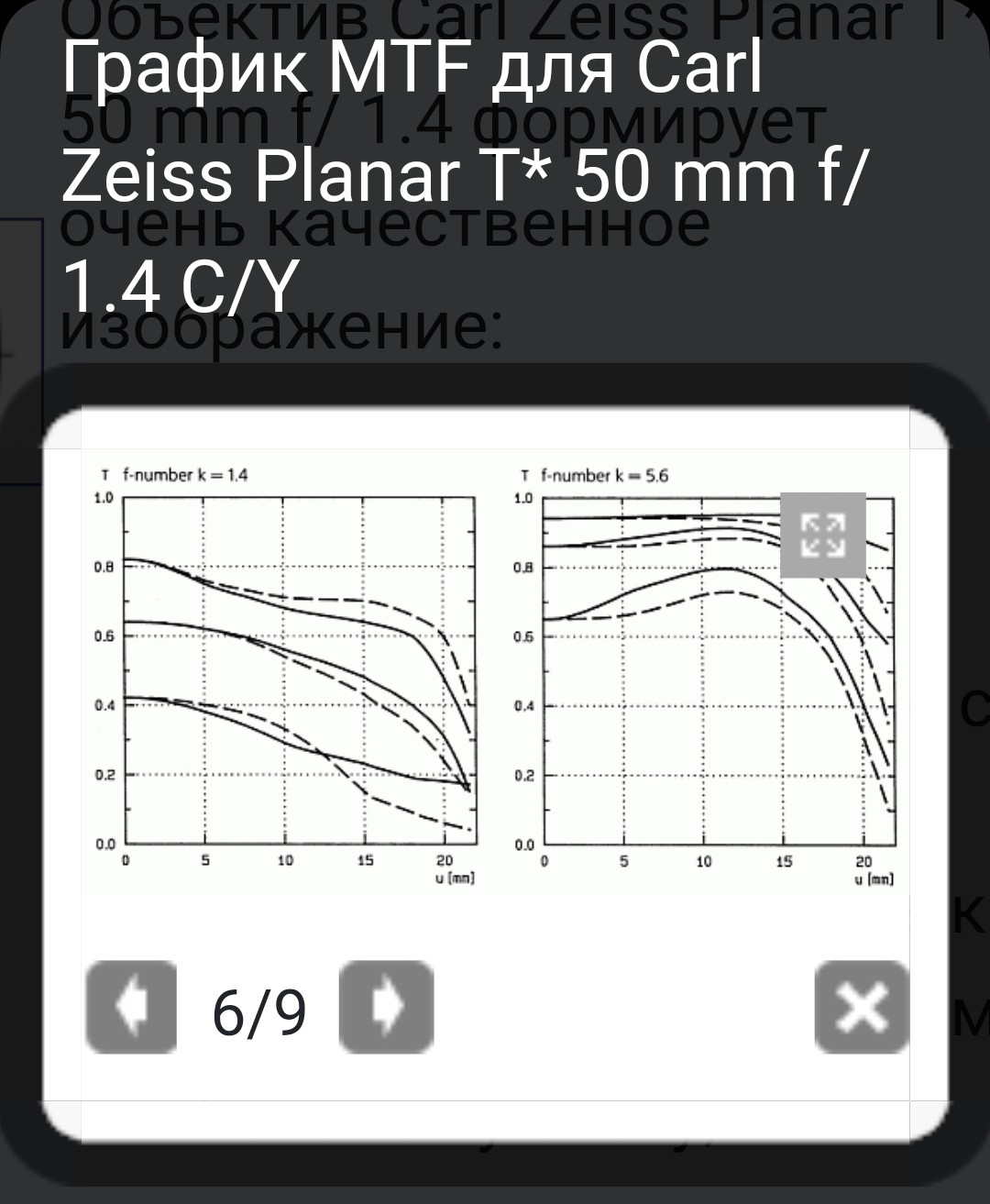Screen dimensions: 990x1204
Task: Go to the previous image
Action: 131,1007
